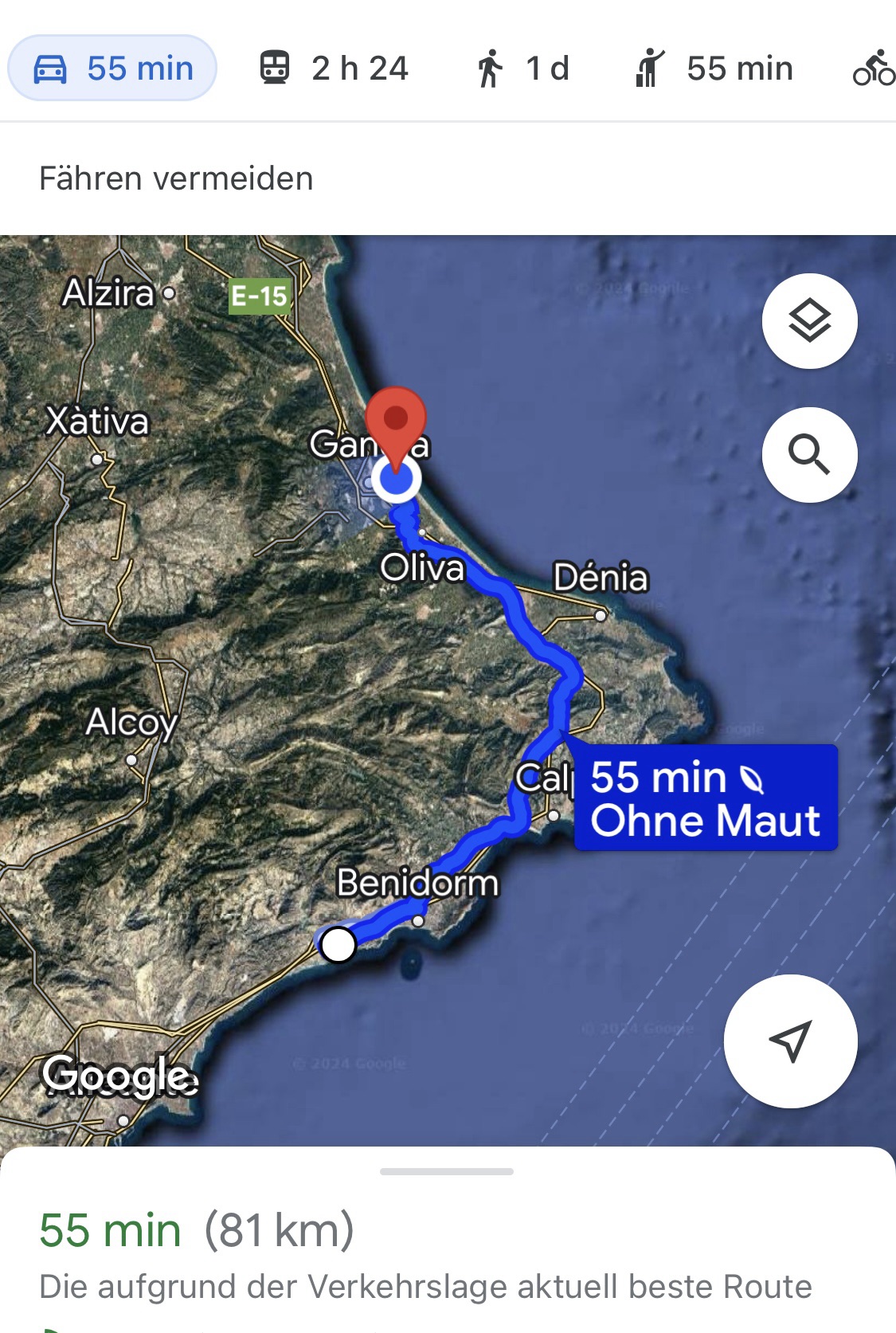Switch to cycling directions
The height and width of the screenshot is (1333, 896).
click(x=873, y=69)
